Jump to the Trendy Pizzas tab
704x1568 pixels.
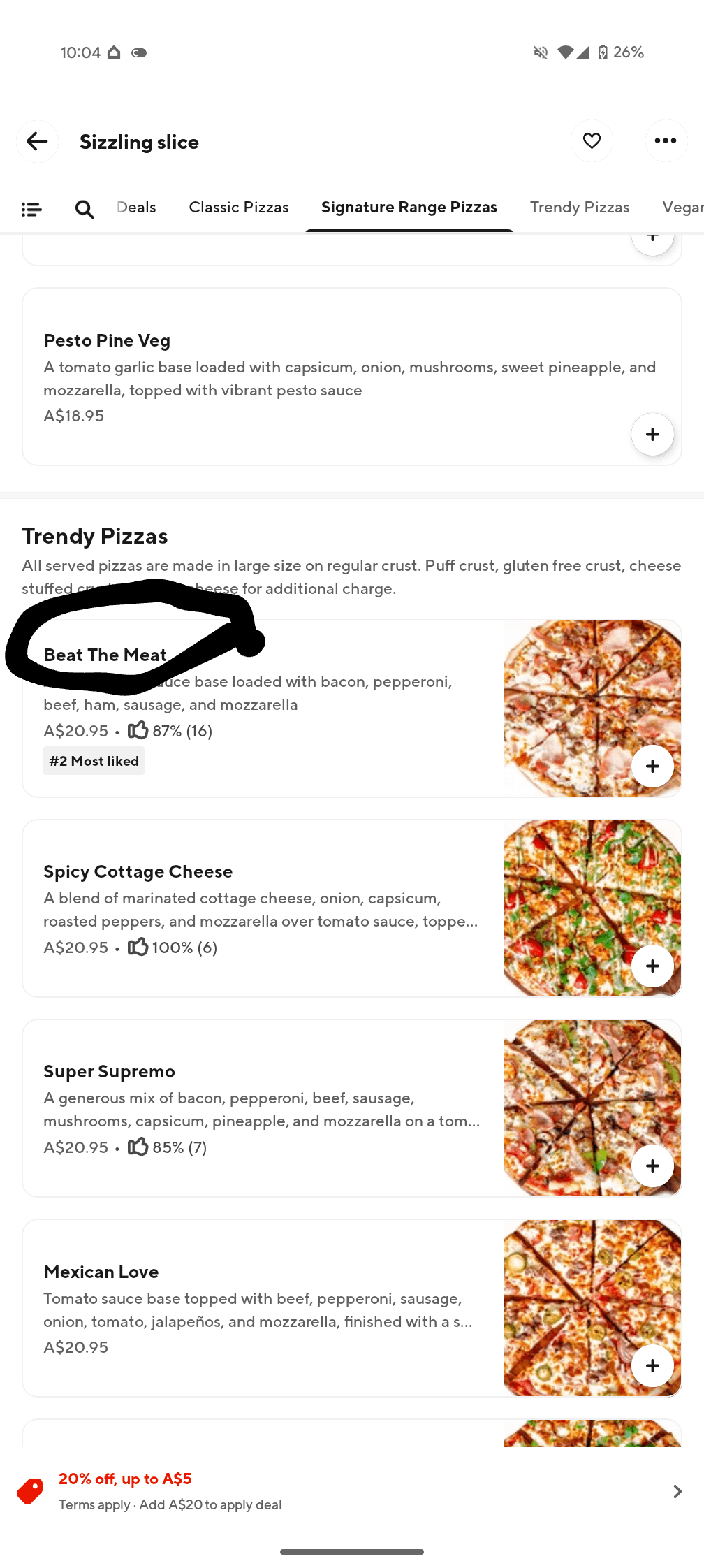click(x=580, y=208)
